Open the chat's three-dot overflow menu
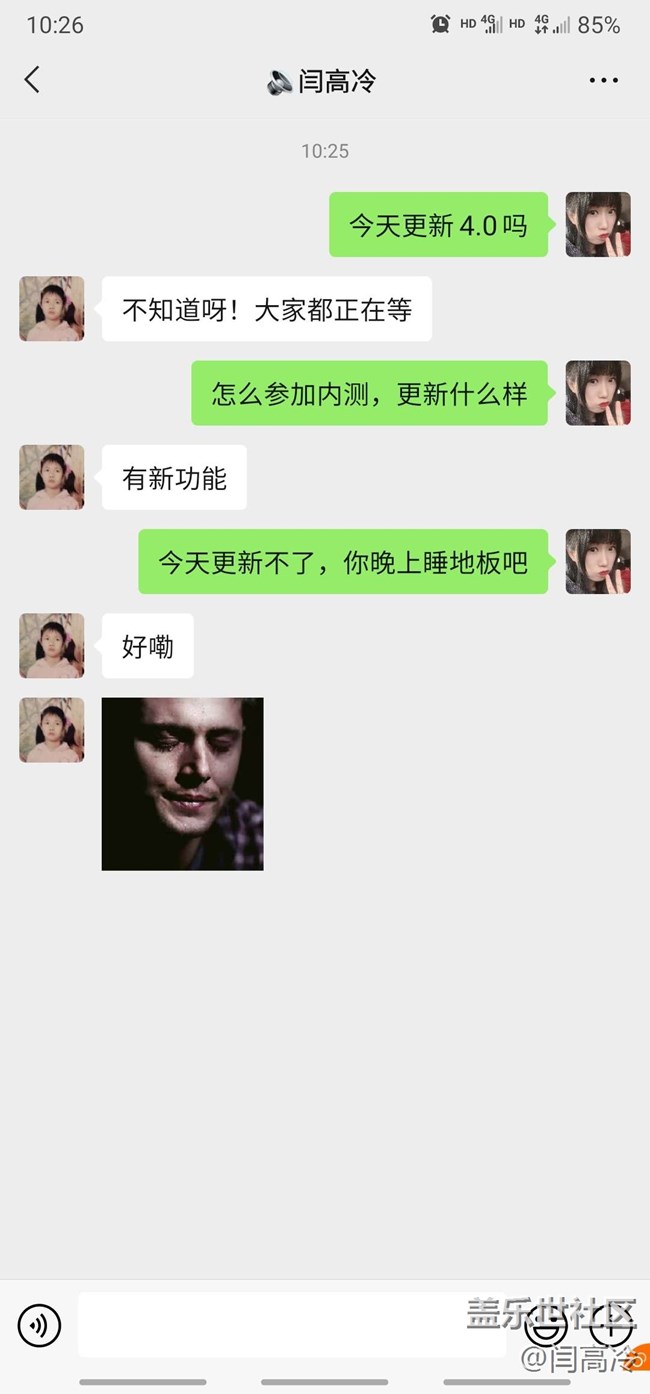This screenshot has height=1394, width=650. point(603,81)
